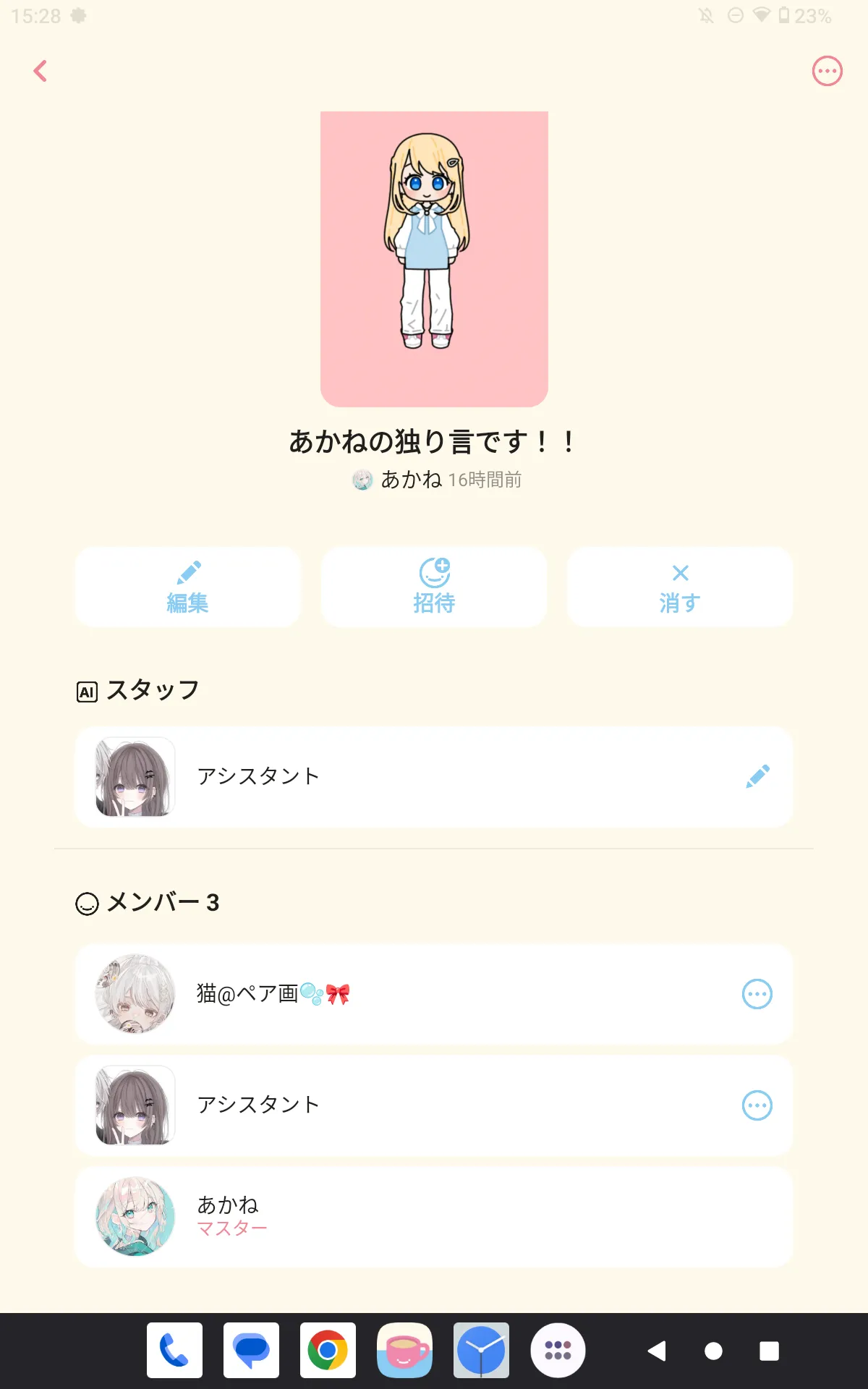Tap the 消す delete button
This screenshot has height=1389, width=868.
pyautogui.click(x=680, y=587)
